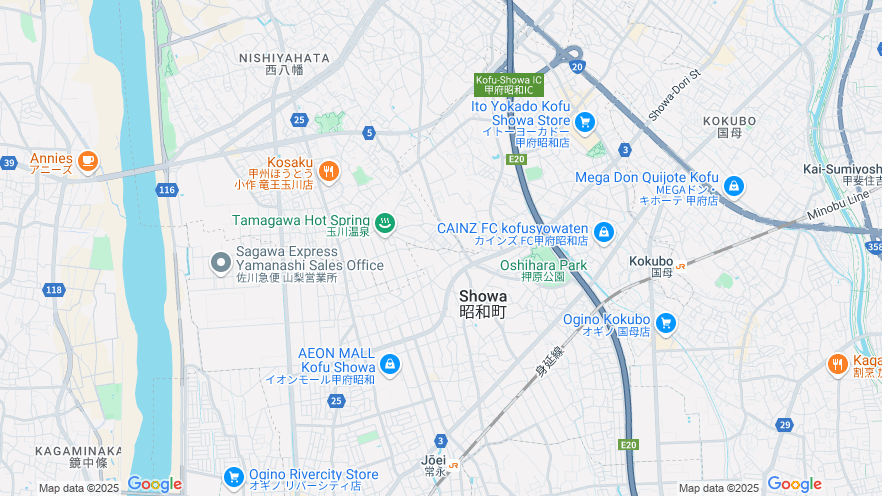Open the Annies restaurant pin
The image size is (882, 496).
click(x=88, y=160)
